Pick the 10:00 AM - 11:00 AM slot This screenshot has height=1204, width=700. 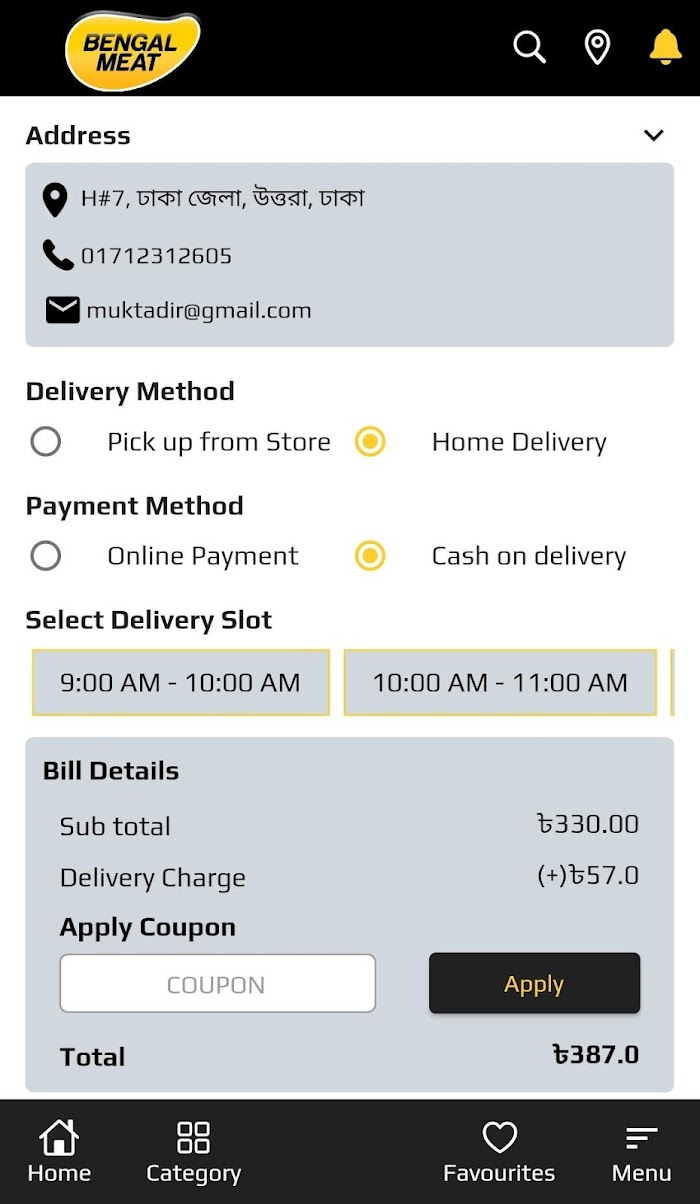coord(500,683)
